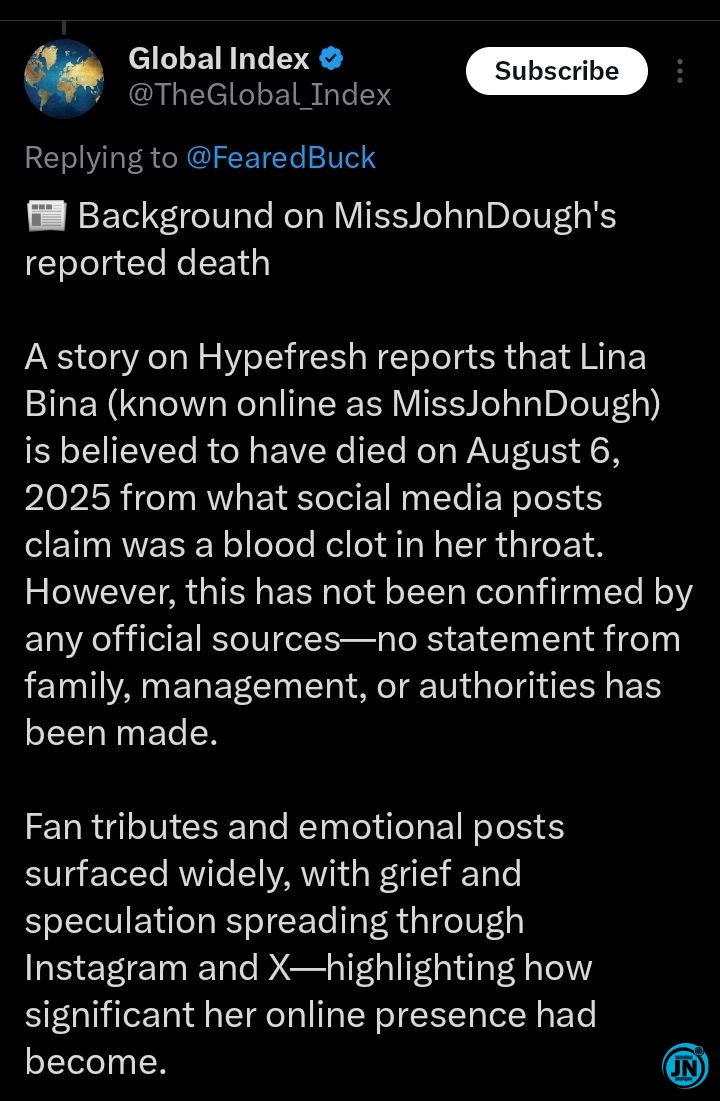This screenshot has height=1101, width=720.
Task: Open the @FearedBuck mention link
Action: (281, 157)
